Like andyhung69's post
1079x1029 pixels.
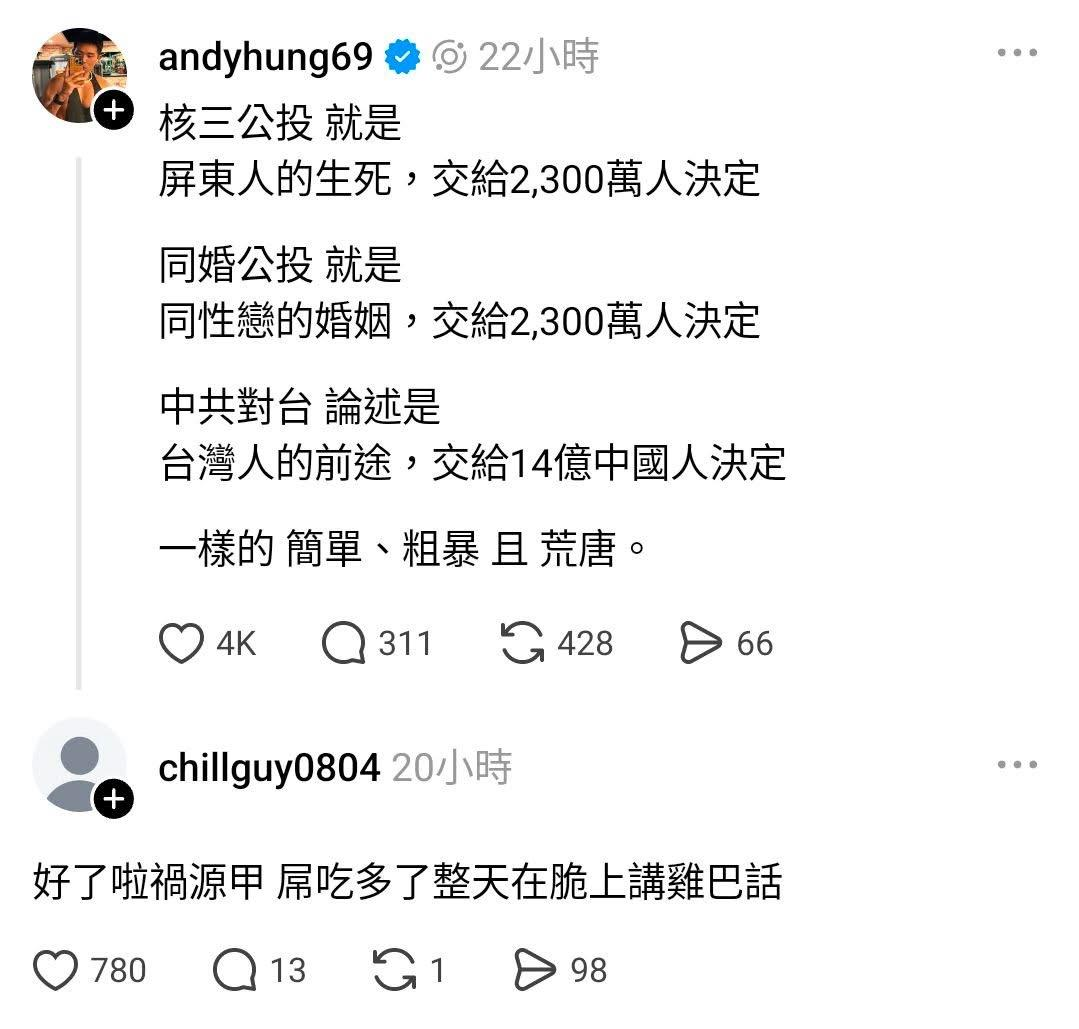point(182,643)
